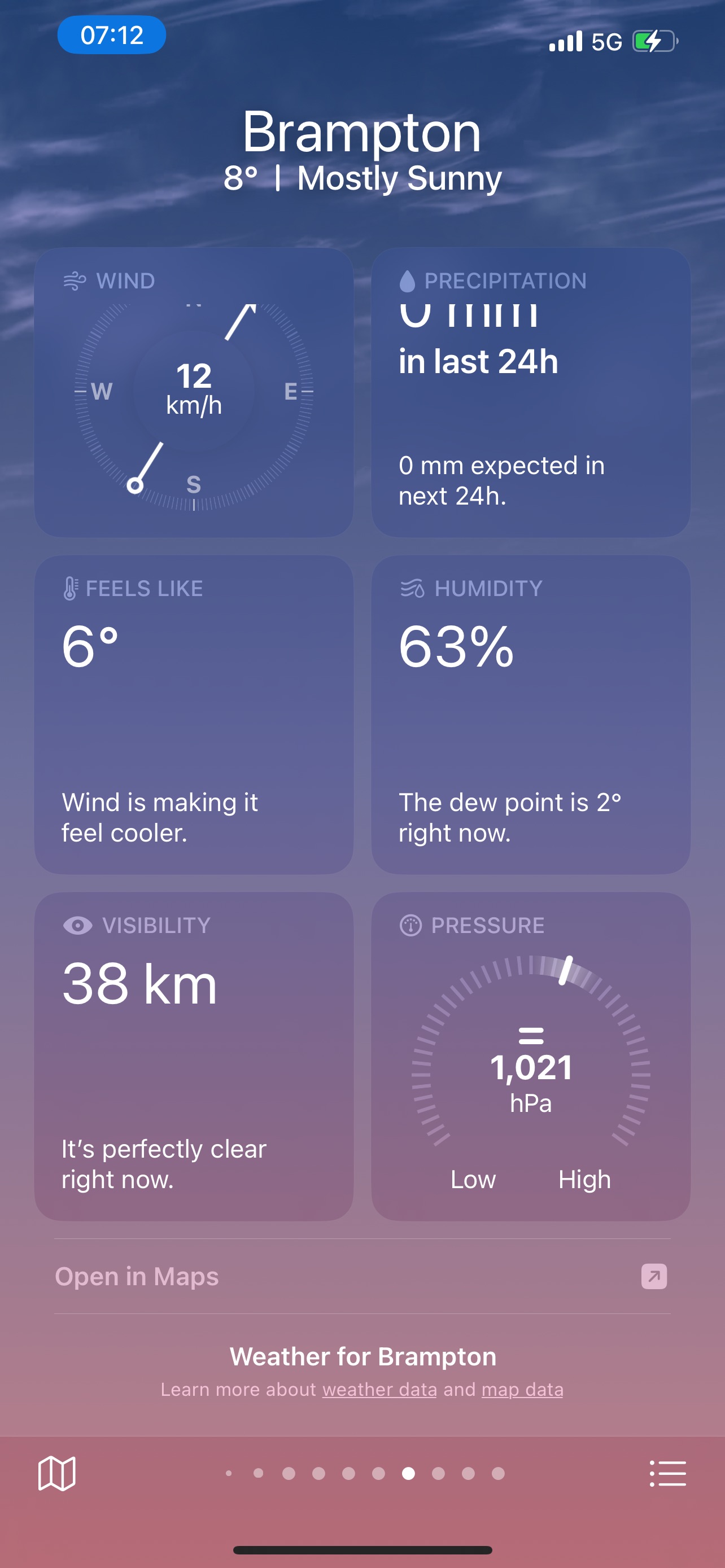Tap Open in Maps
Image resolution: width=725 pixels, height=1568 pixels.
[362, 1276]
